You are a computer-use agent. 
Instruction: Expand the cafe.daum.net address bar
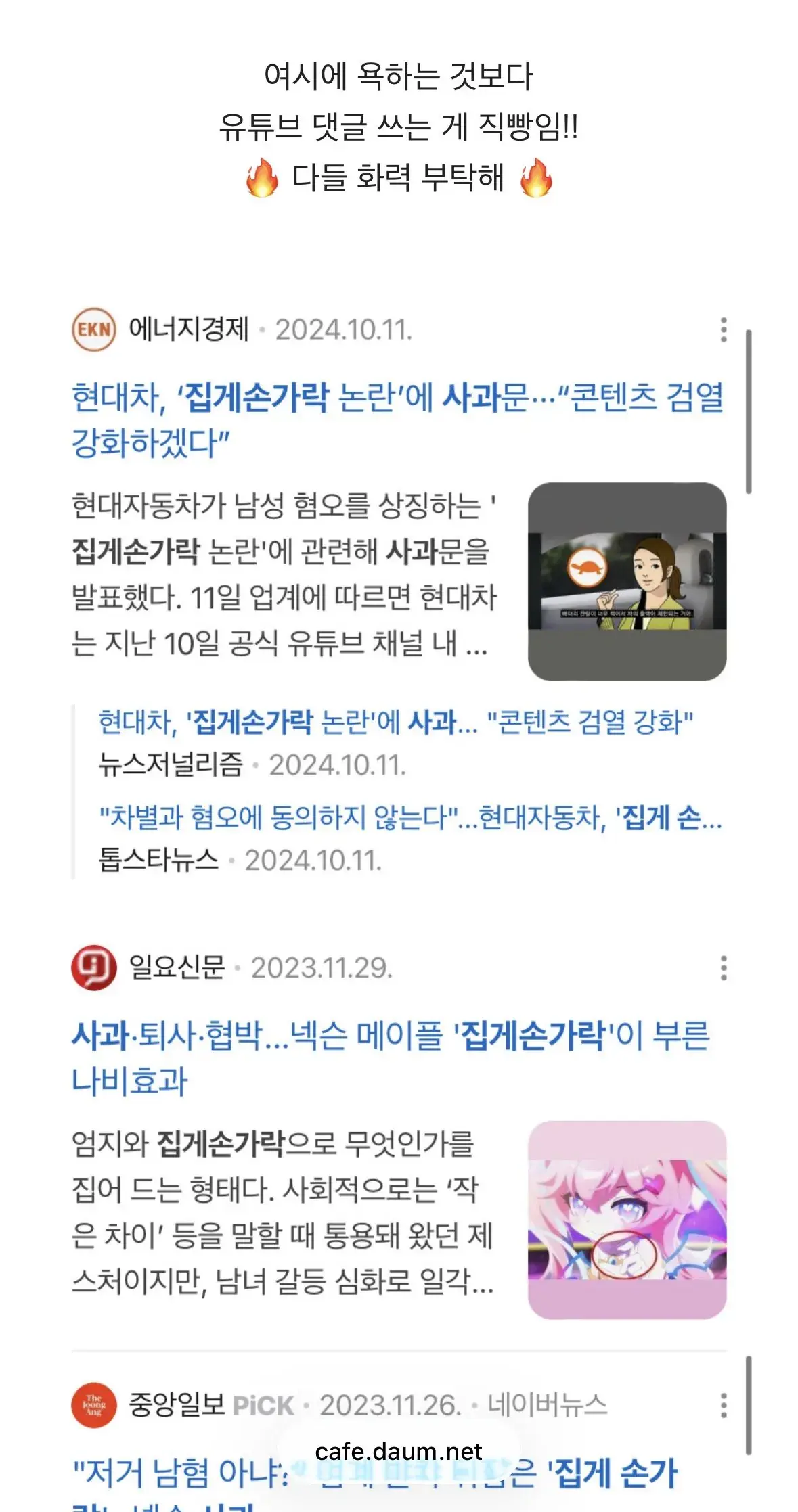pyautogui.click(x=398, y=1452)
